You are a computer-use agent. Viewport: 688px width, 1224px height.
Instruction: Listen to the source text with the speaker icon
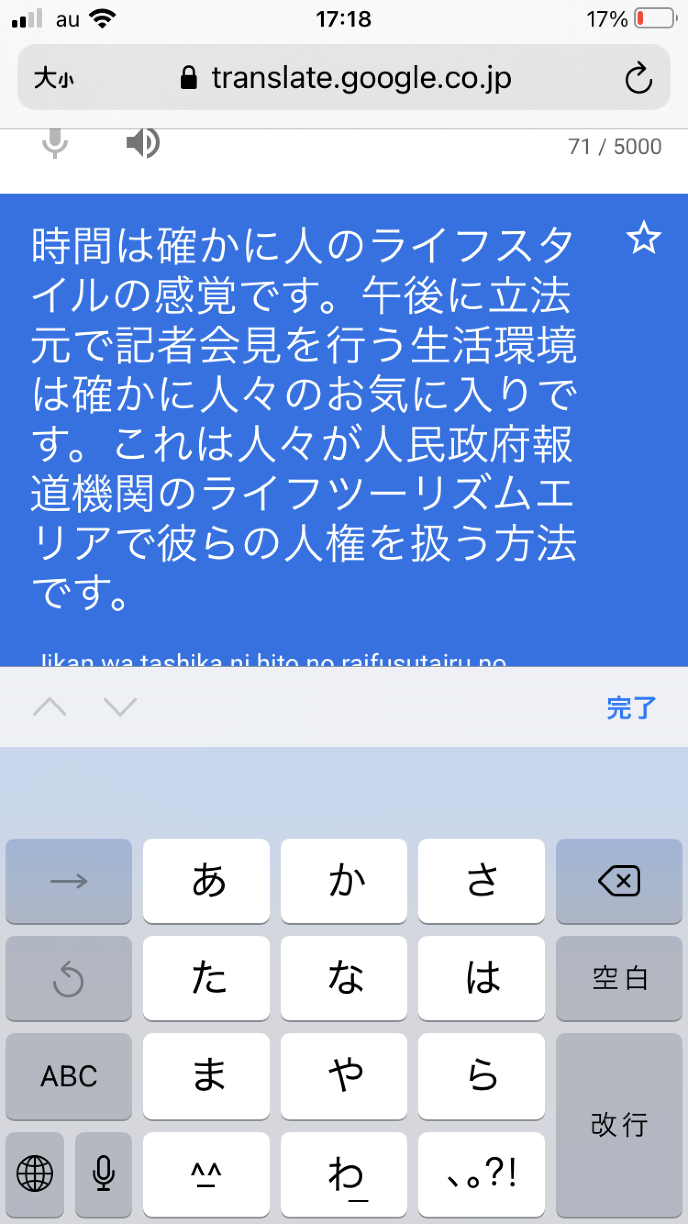[x=142, y=144]
